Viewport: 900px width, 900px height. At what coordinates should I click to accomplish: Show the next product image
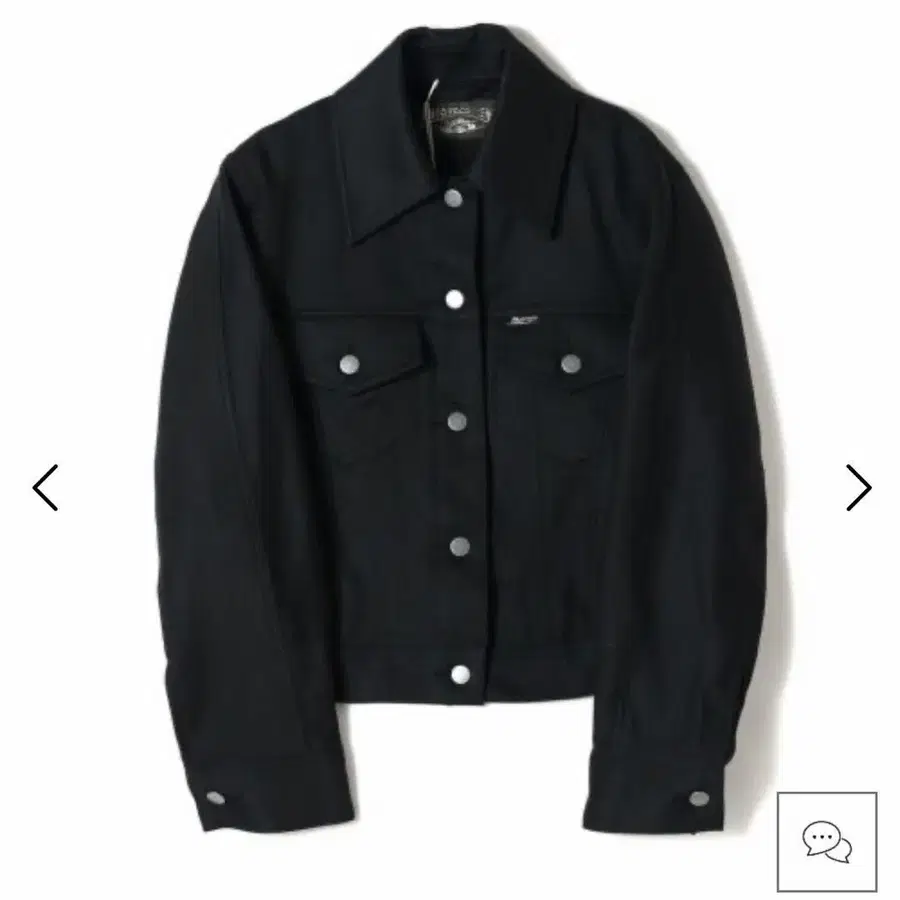858,488
